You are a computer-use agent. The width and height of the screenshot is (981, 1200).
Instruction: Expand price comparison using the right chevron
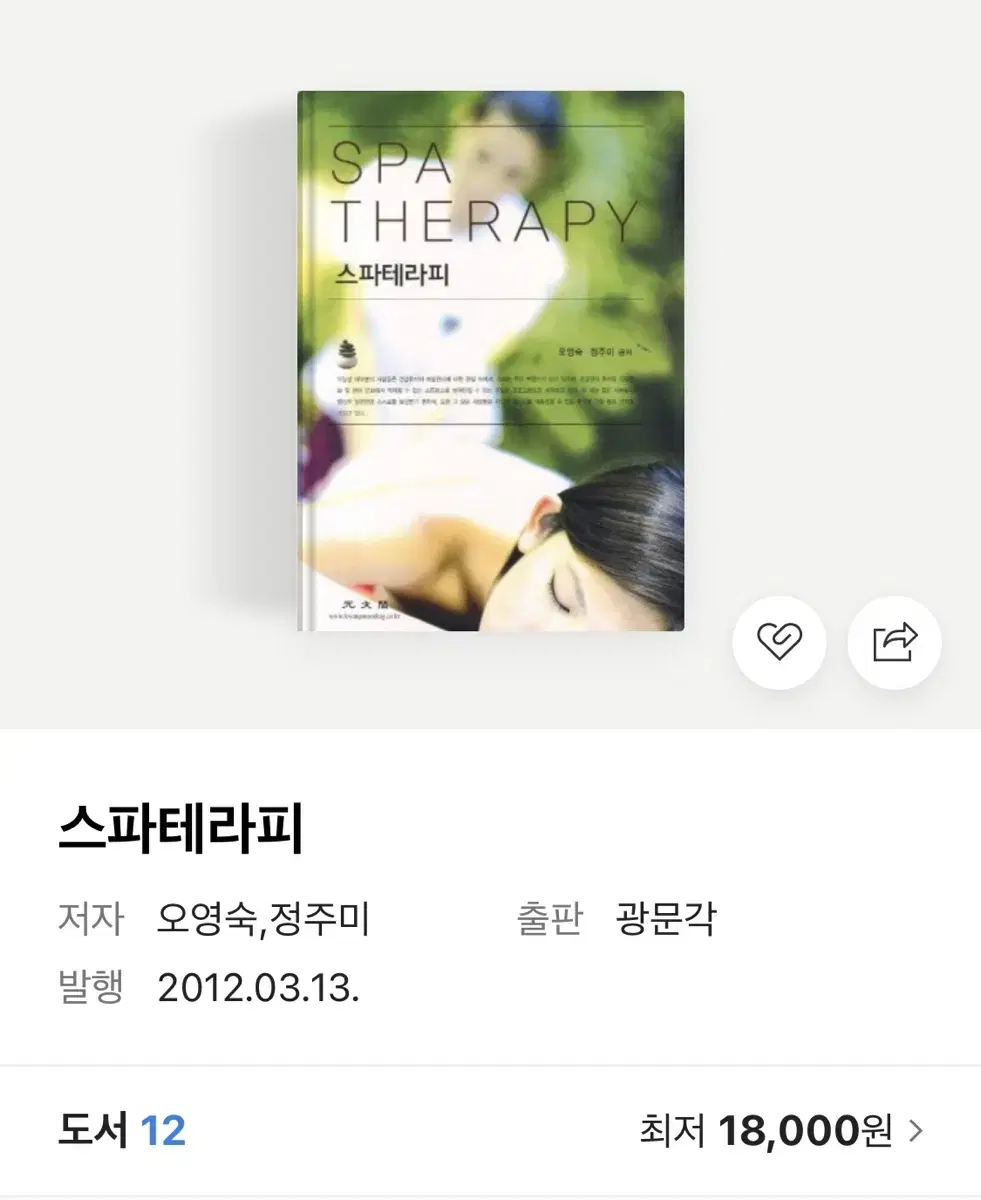916,1130
